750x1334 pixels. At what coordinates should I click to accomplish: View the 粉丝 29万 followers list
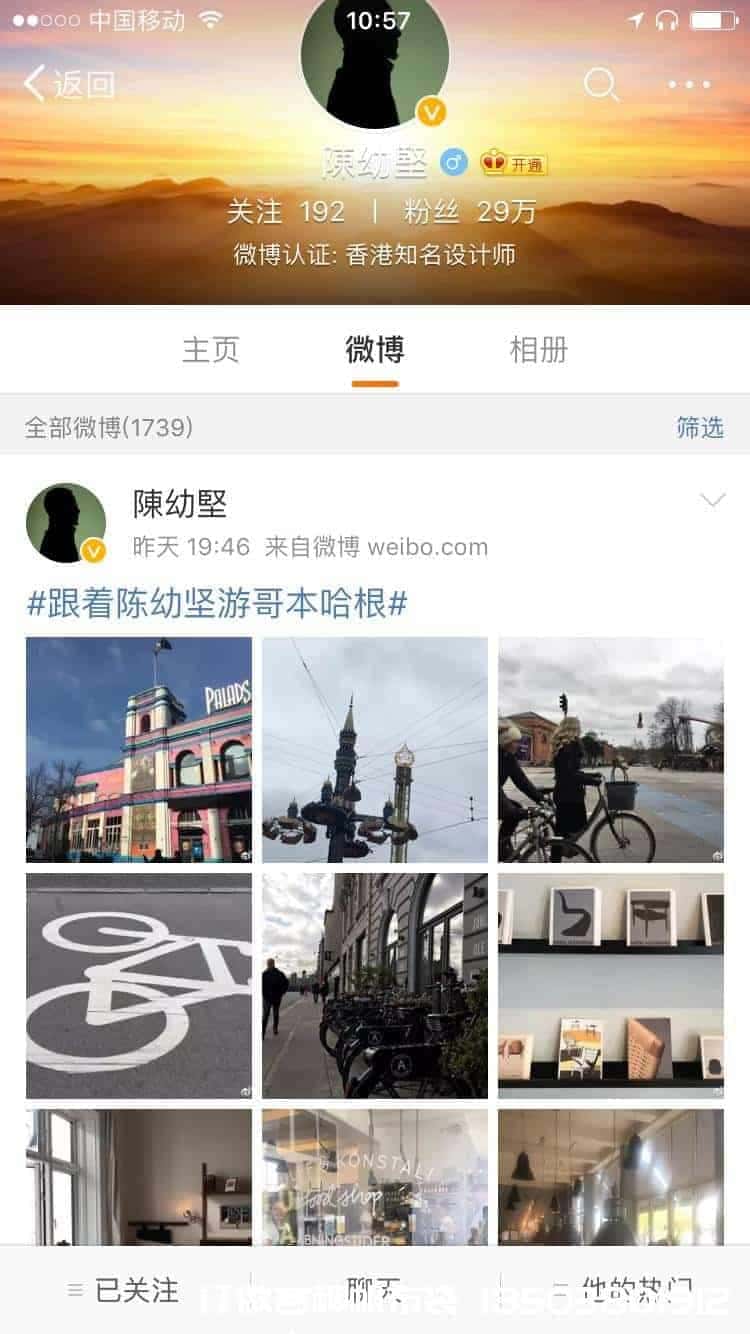pyautogui.click(x=470, y=212)
